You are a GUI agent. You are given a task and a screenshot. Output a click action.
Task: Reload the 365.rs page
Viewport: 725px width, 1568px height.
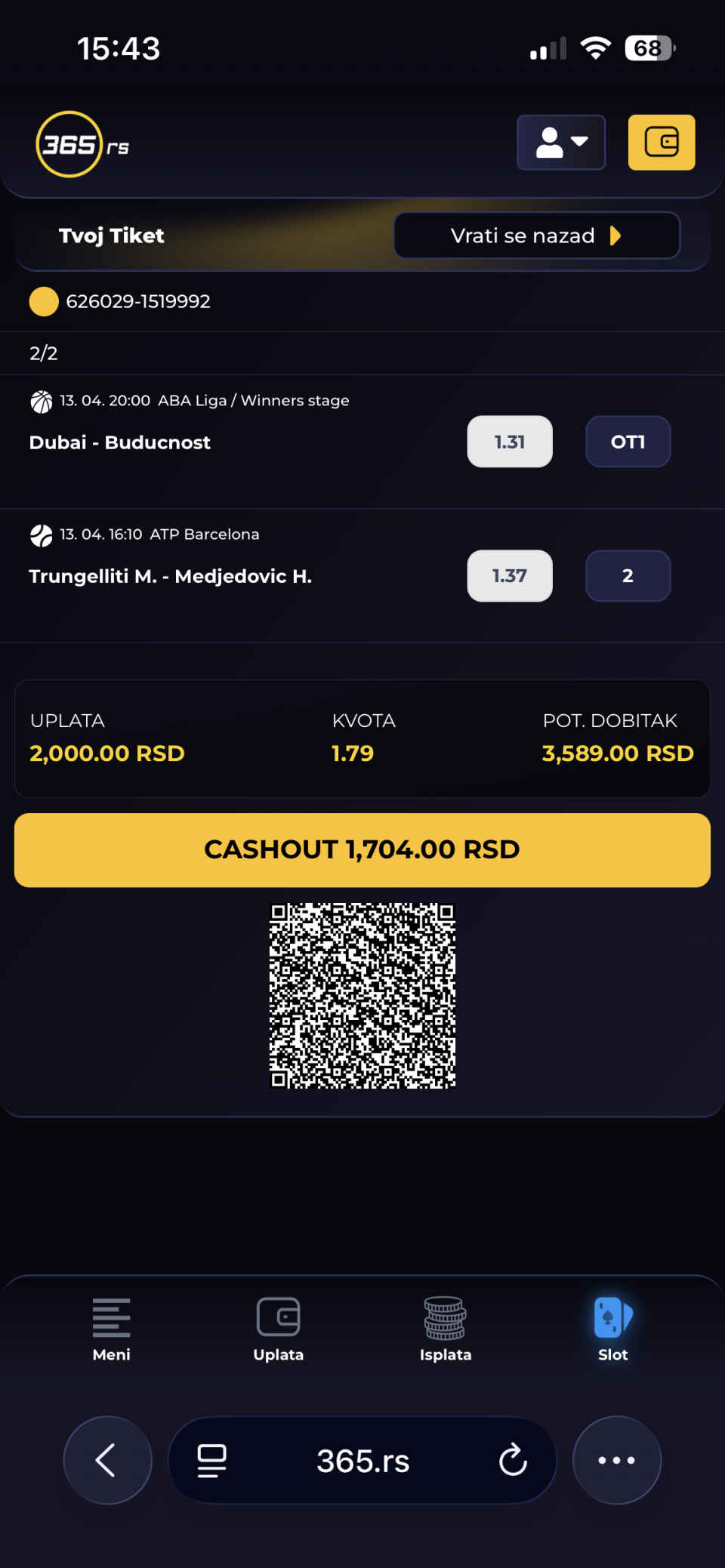coord(513,1460)
